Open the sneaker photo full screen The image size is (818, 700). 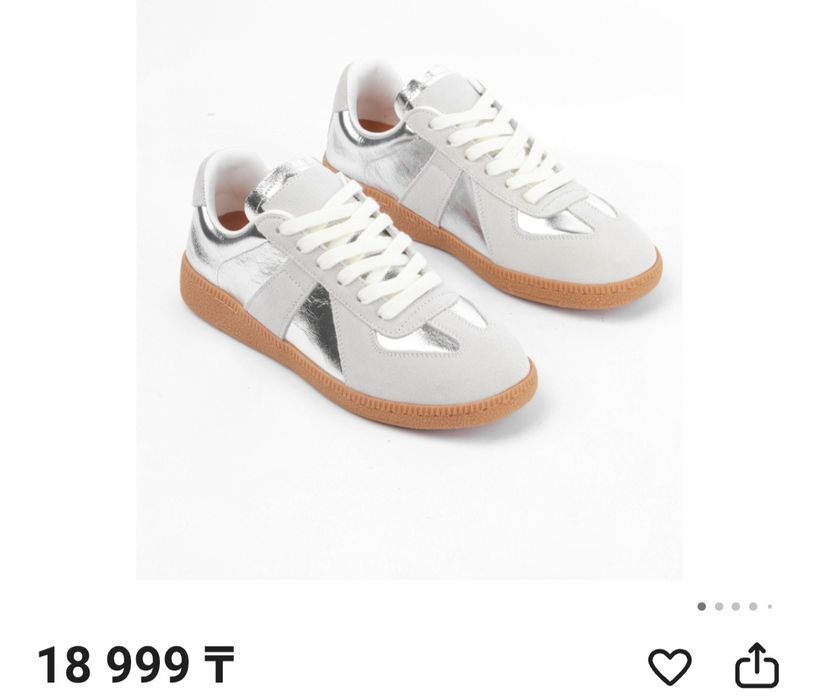coord(408,290)
